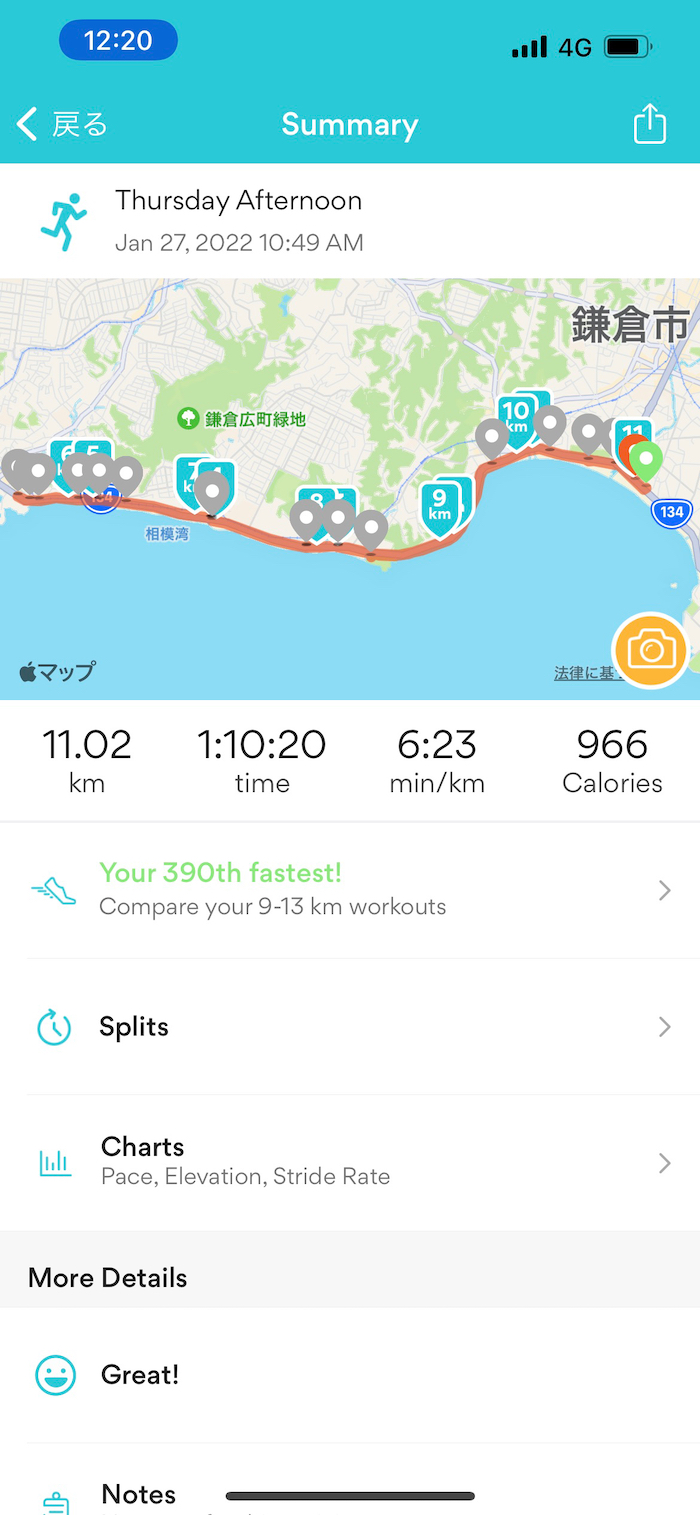Open the Splits details
Screen dimensions: 700x1515
coord(350,1027)
